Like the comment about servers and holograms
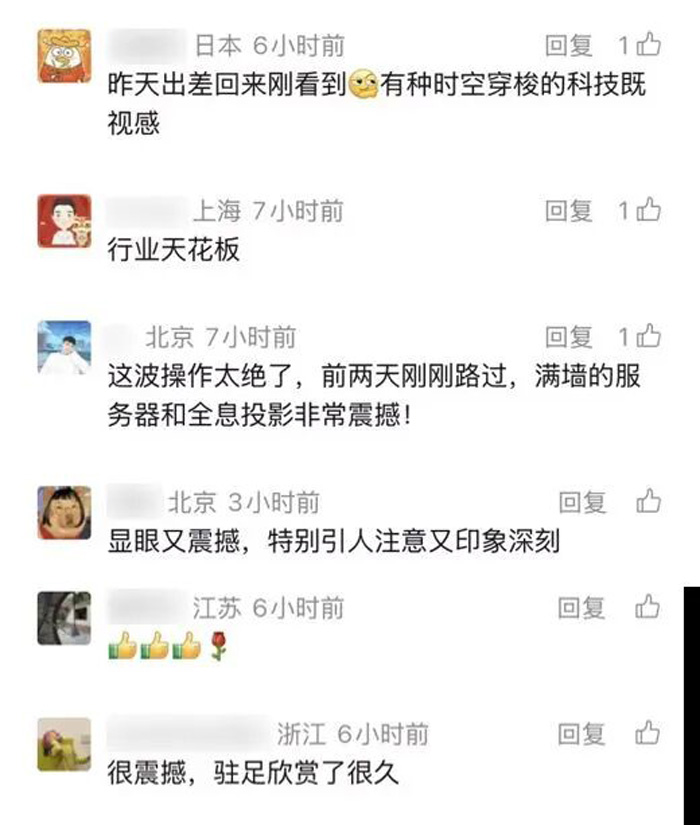This screenshot has height=825, width=700. [648, 337]
